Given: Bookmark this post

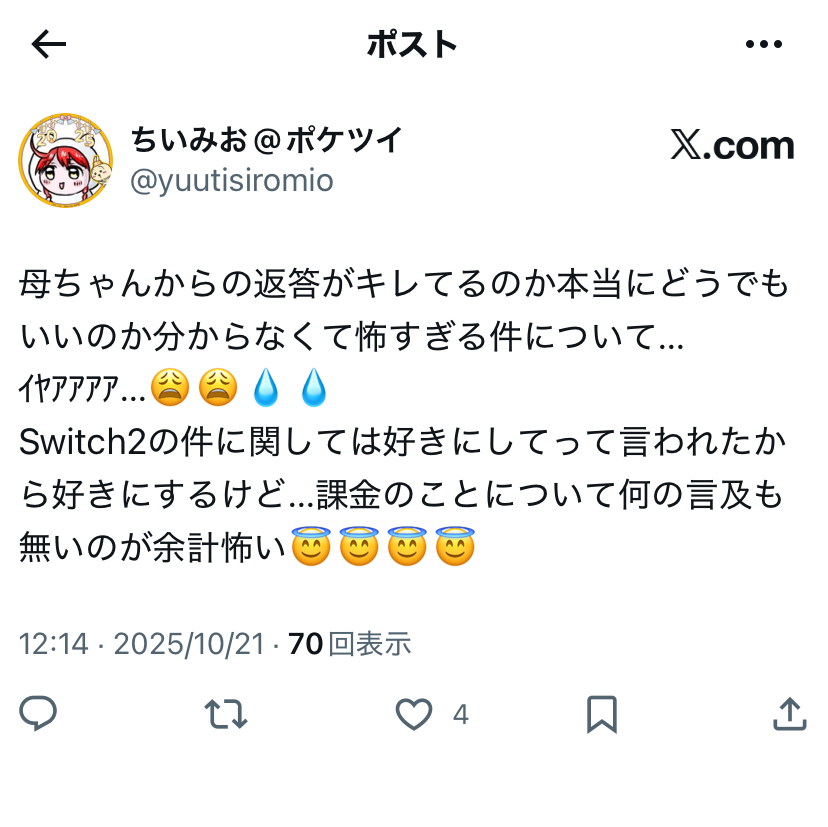Looking at the screenshot, I should point(601,714).
